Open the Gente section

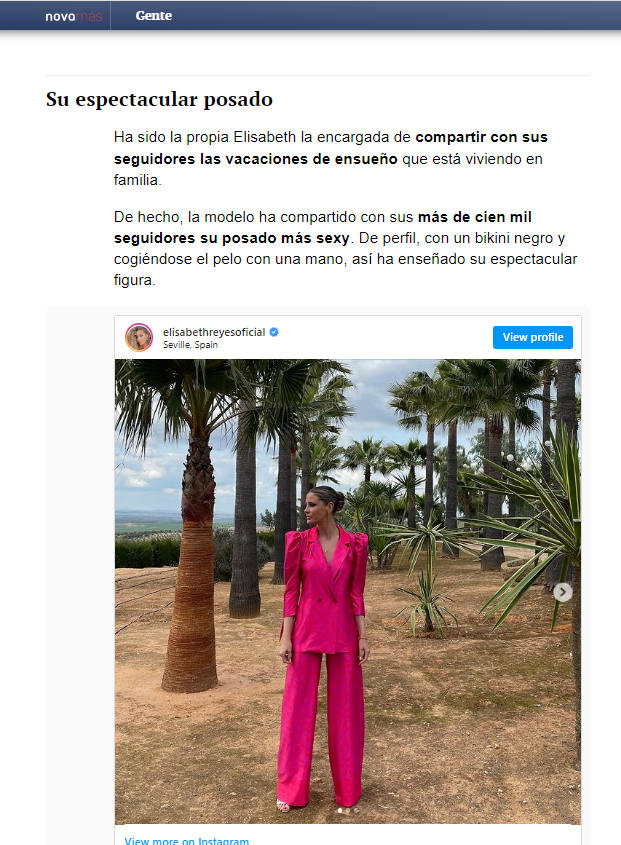pos(153,16)
